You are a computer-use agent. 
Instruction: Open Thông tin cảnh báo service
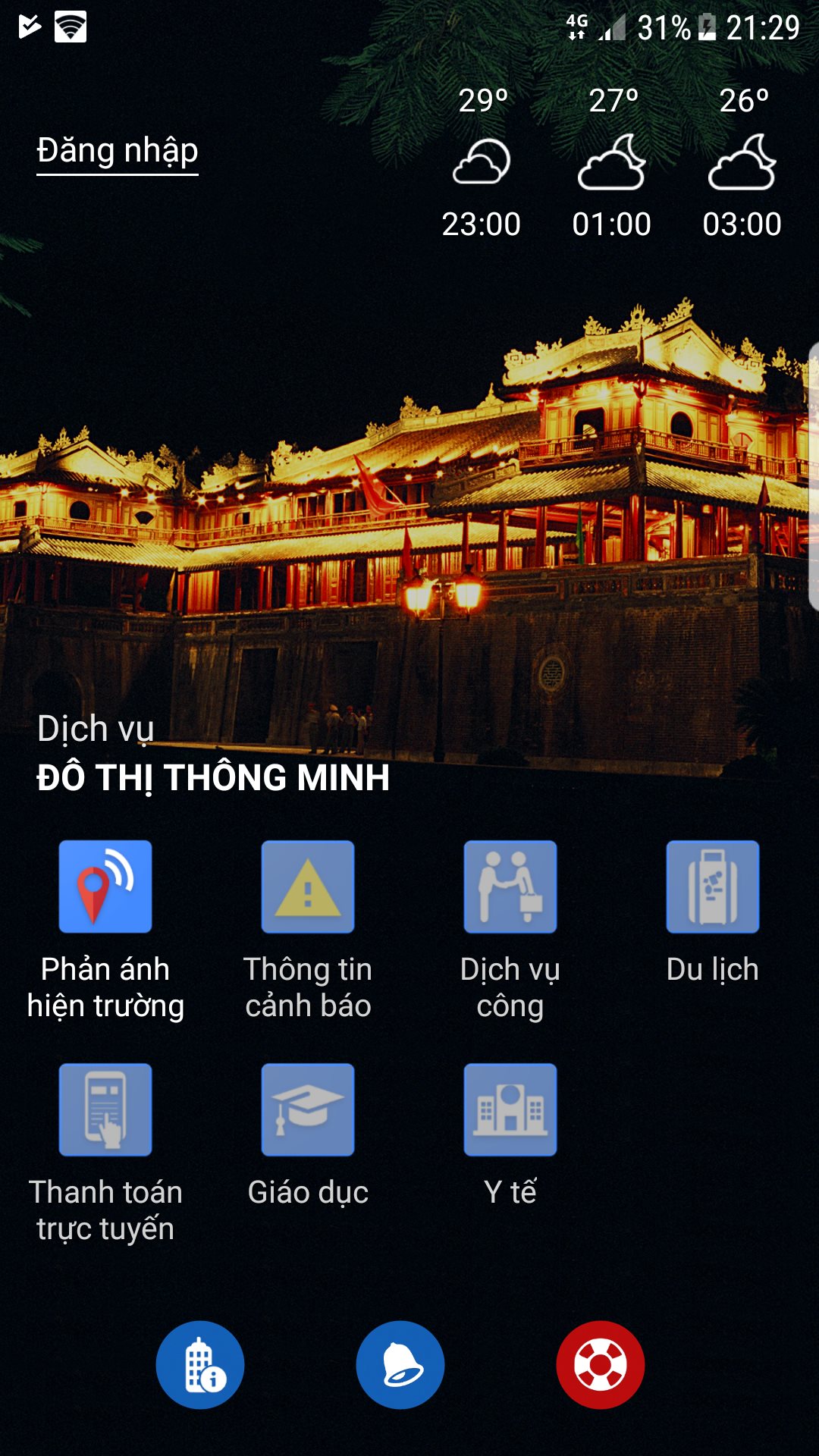pos(308,887)
